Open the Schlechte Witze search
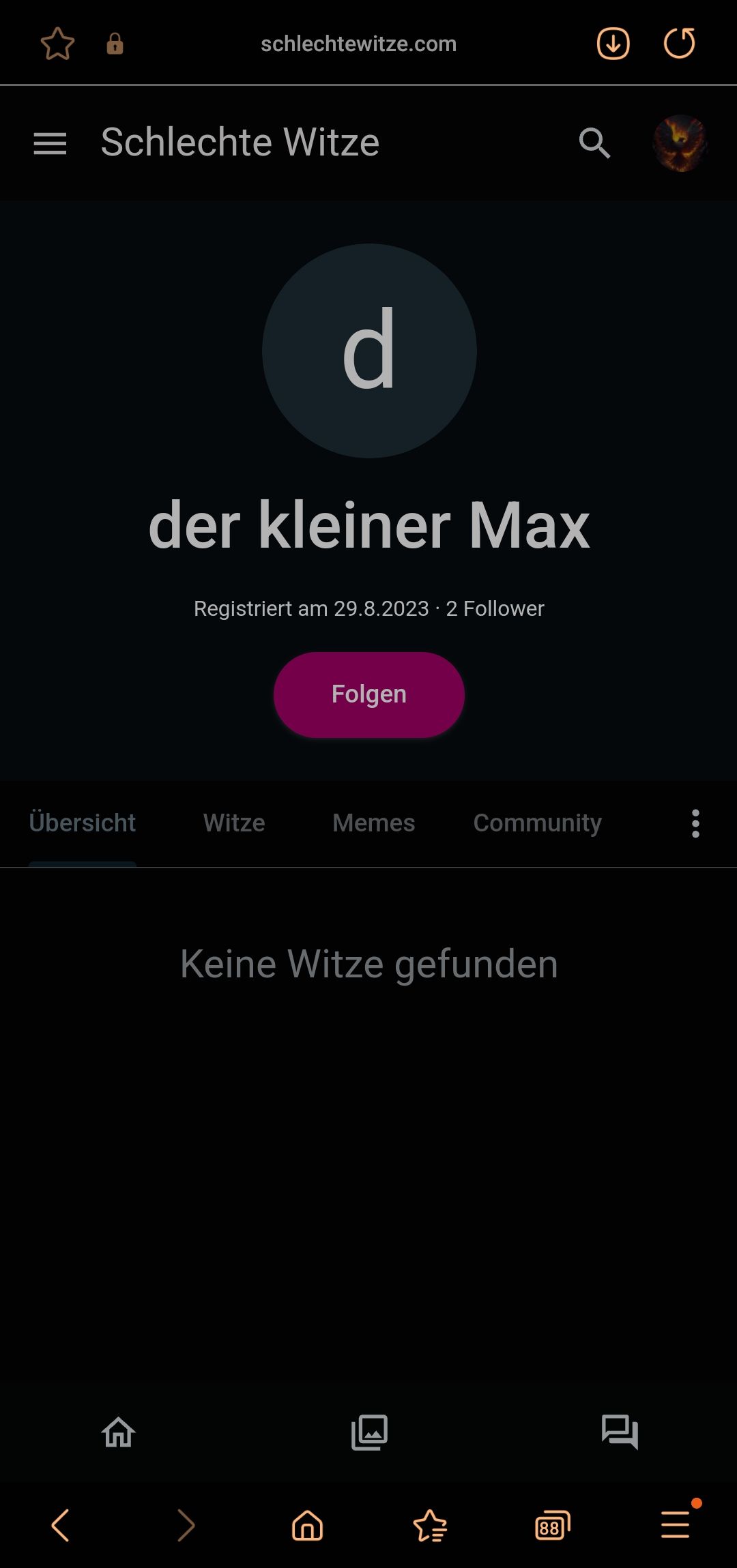This screenshot has width=737, height=1568. (594, 143)
